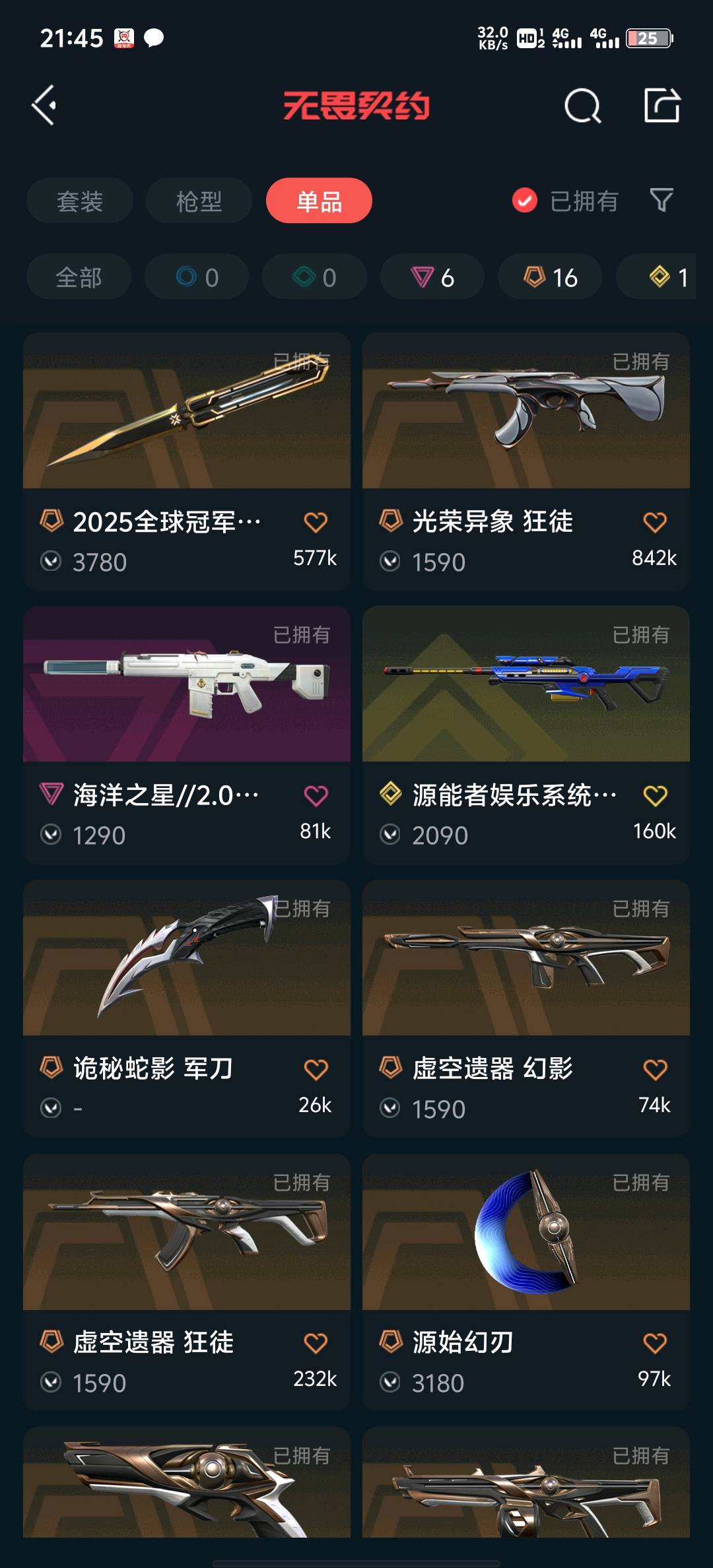Toggle the 已拥有 checkbox filter
This screenshot has width=713, height=1568.
point(525,201)
